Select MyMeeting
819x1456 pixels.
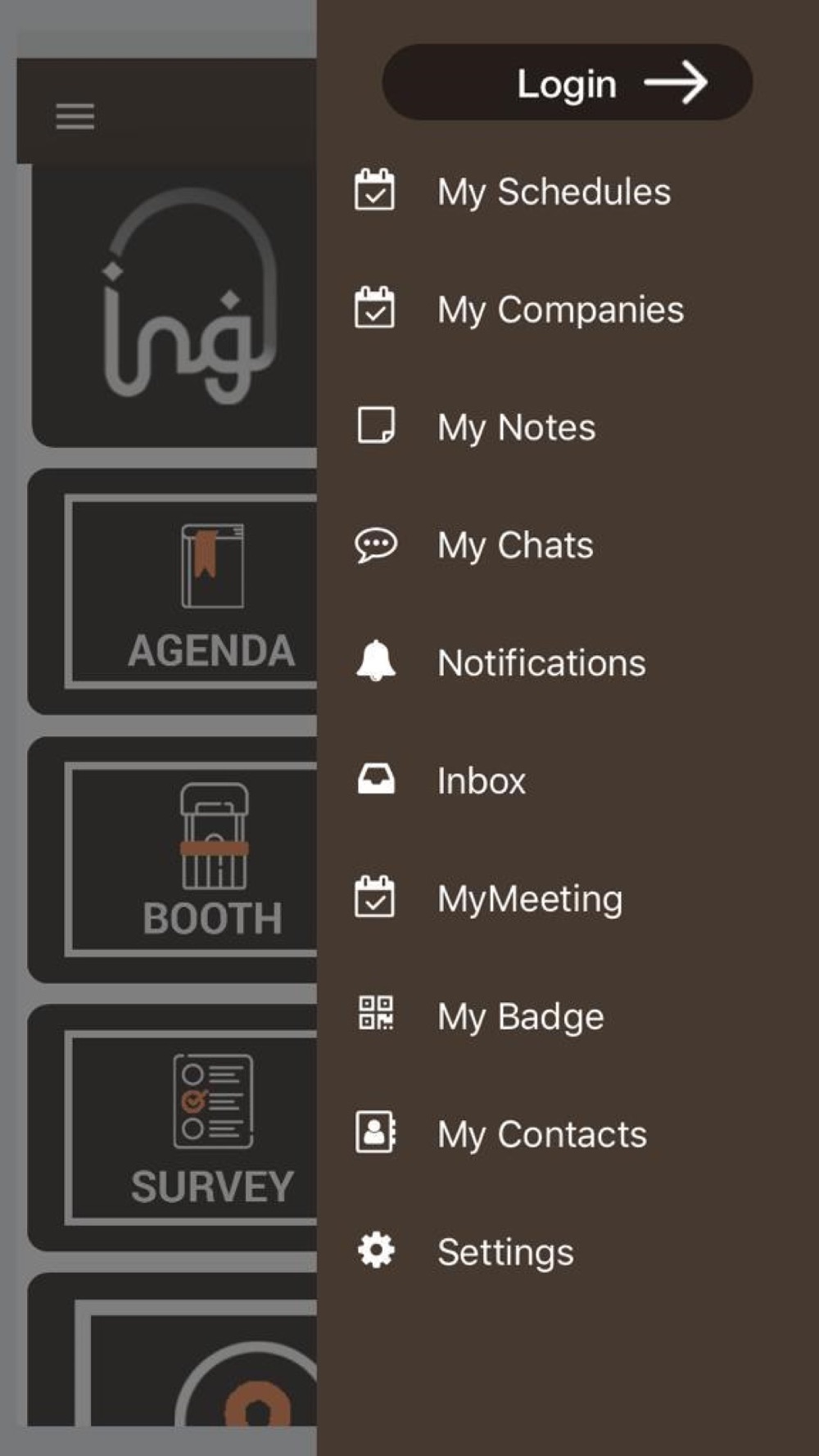pyautogui.click(x=568, y=899)
